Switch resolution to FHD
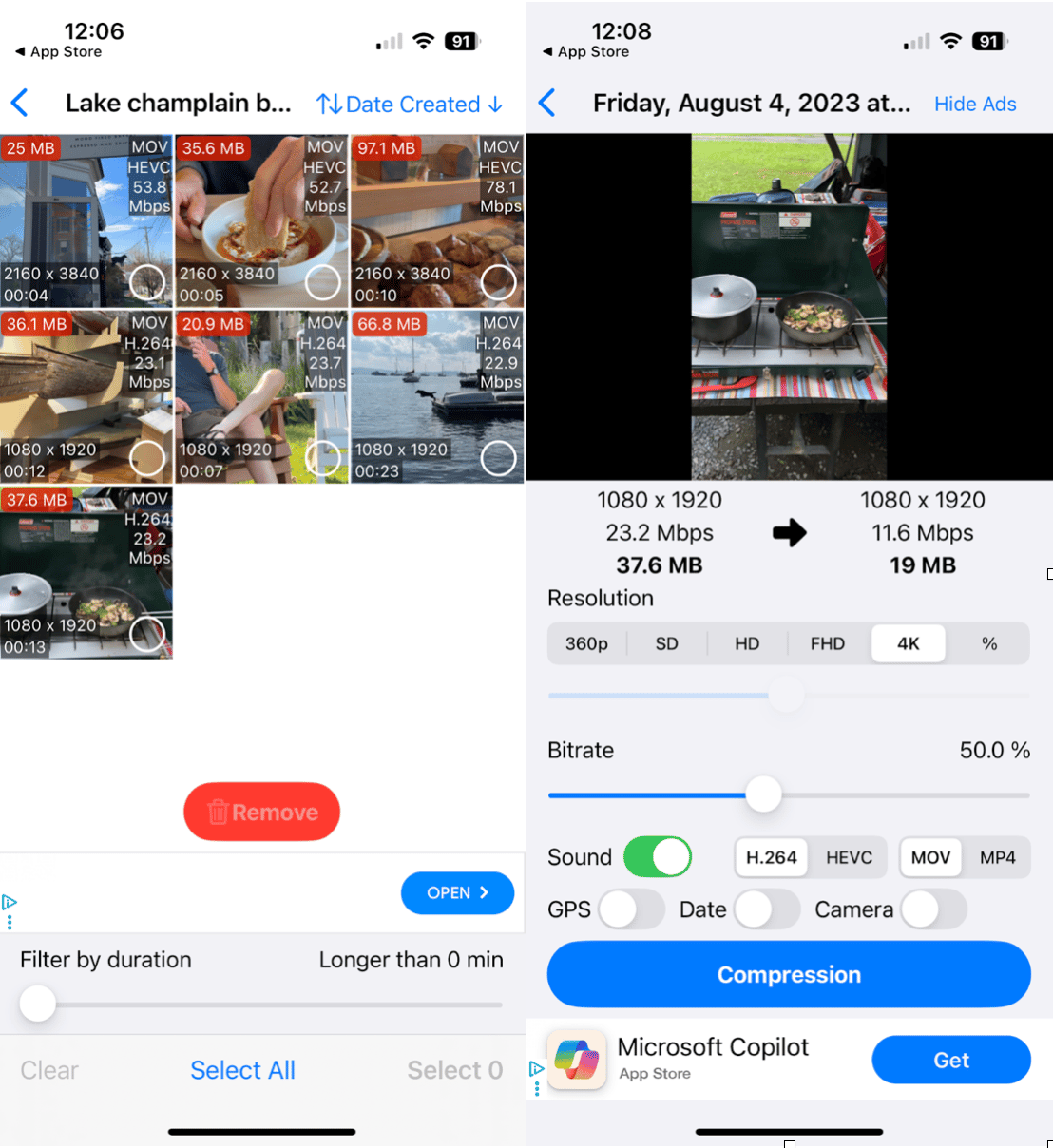 pyautogui.click(x=827, y=644)
